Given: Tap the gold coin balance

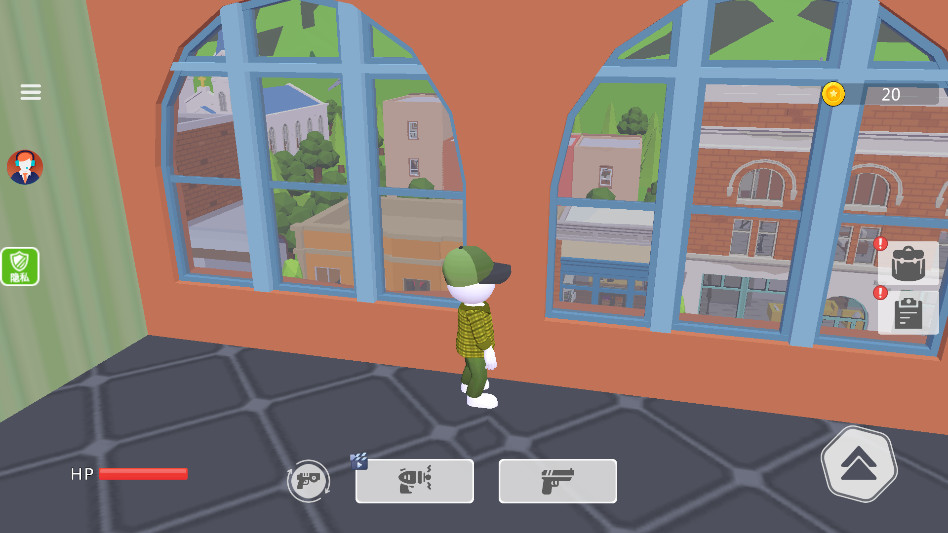Looking at the screenshot, I should tap(880, 94).
